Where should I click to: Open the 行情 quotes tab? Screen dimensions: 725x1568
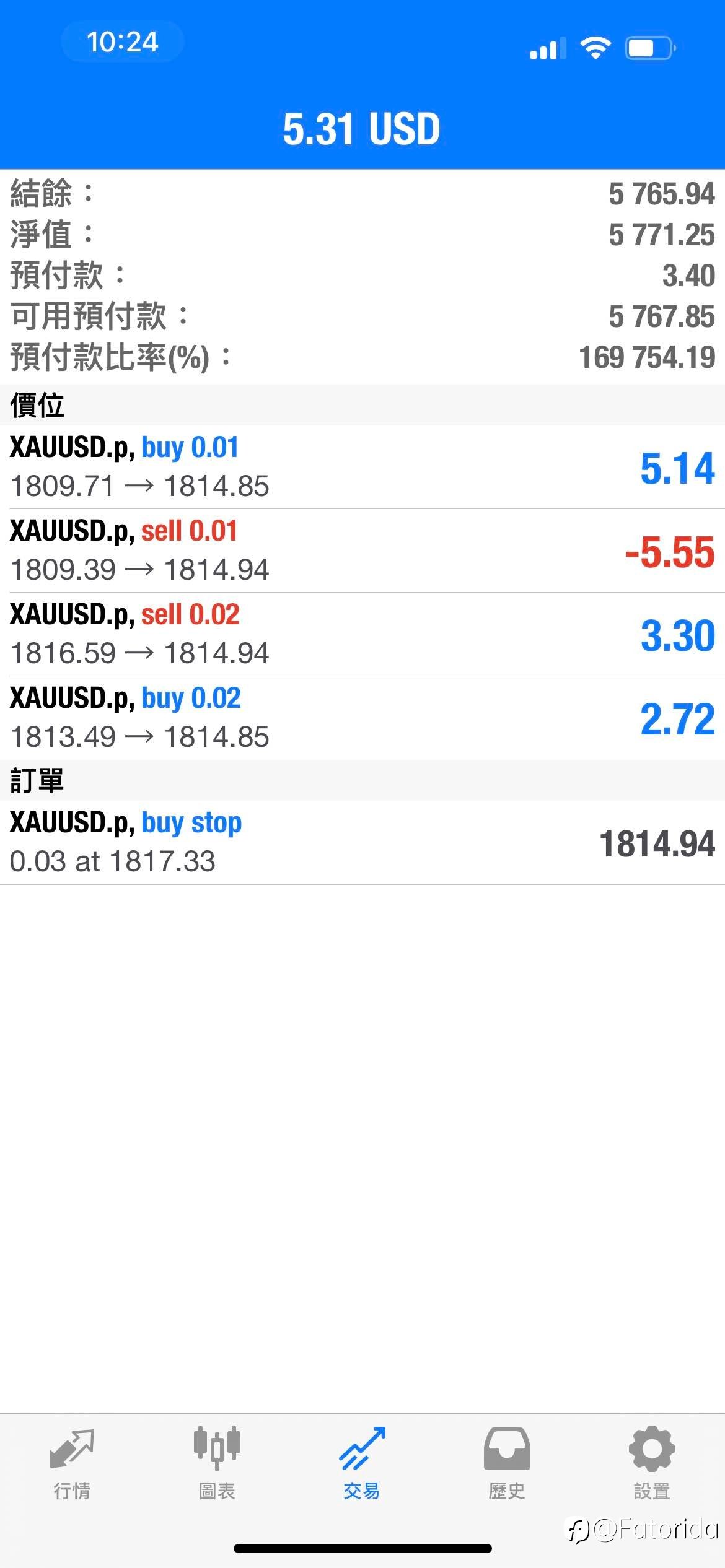click(72, 1464)
